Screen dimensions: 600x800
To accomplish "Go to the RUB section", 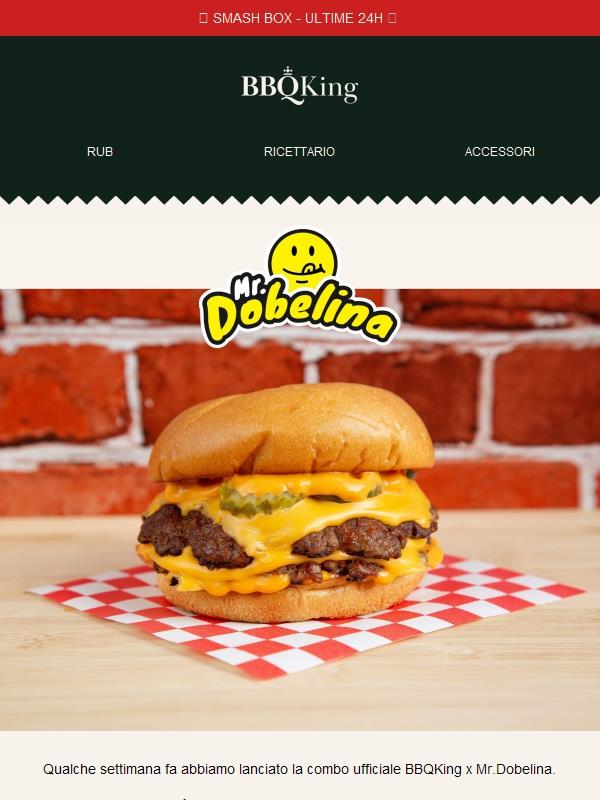I will point(100,152).
